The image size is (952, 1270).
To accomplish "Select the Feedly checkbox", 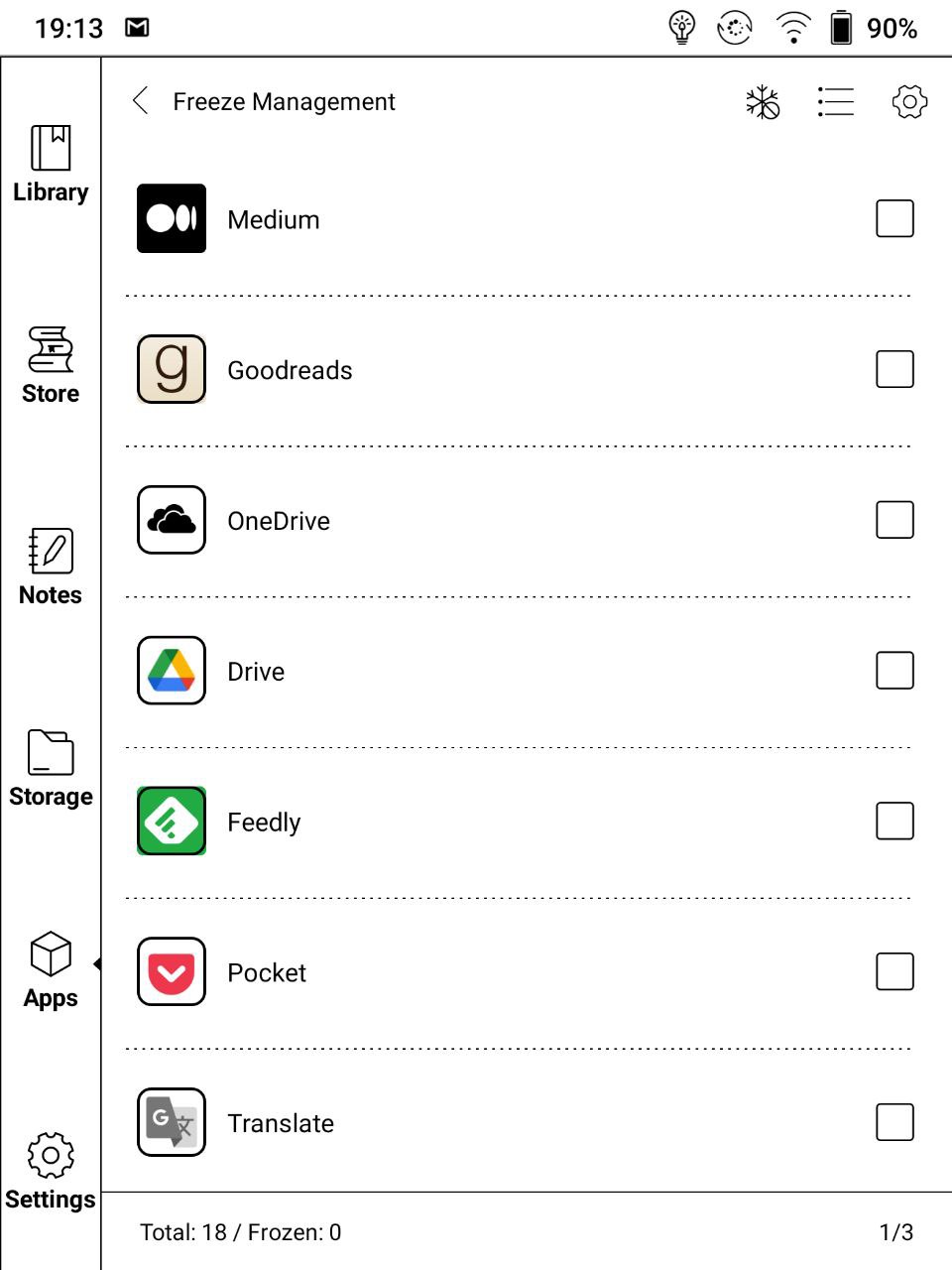I will tap(894, 822).
